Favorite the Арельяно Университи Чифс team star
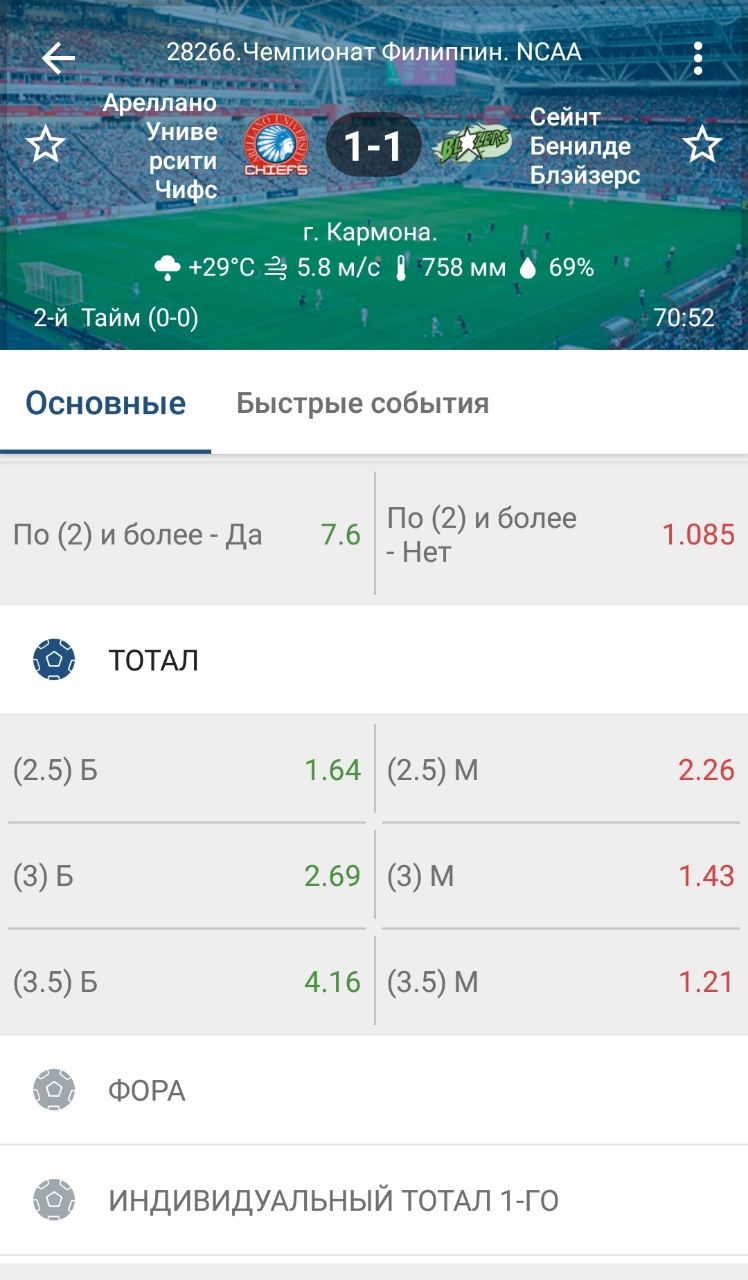Screen dimensions: 748x1280 [x=45, y=146]
